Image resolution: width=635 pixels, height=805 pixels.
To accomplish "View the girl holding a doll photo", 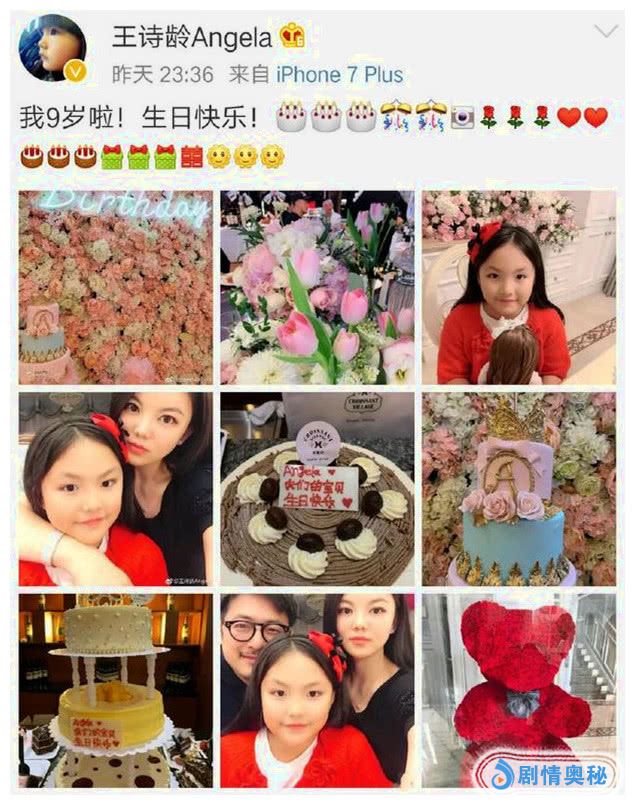I will [x=518, y=288].
